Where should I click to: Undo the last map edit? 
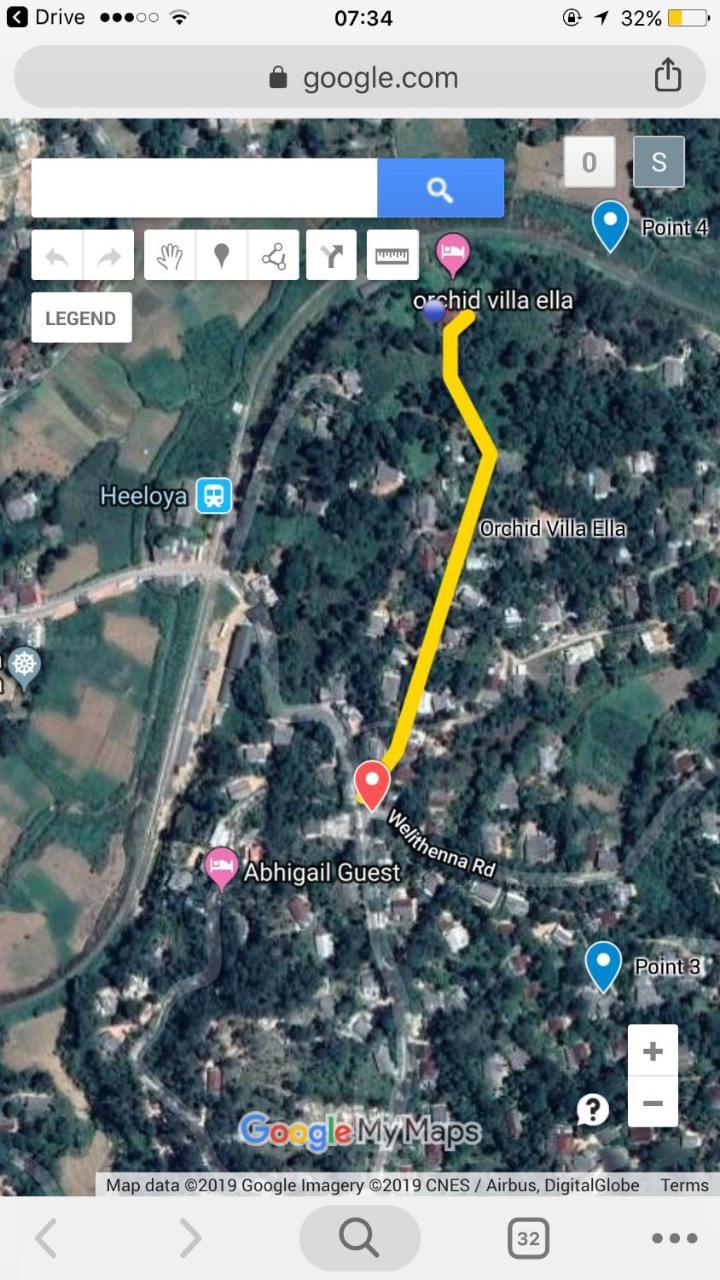[x=57, y=257]
